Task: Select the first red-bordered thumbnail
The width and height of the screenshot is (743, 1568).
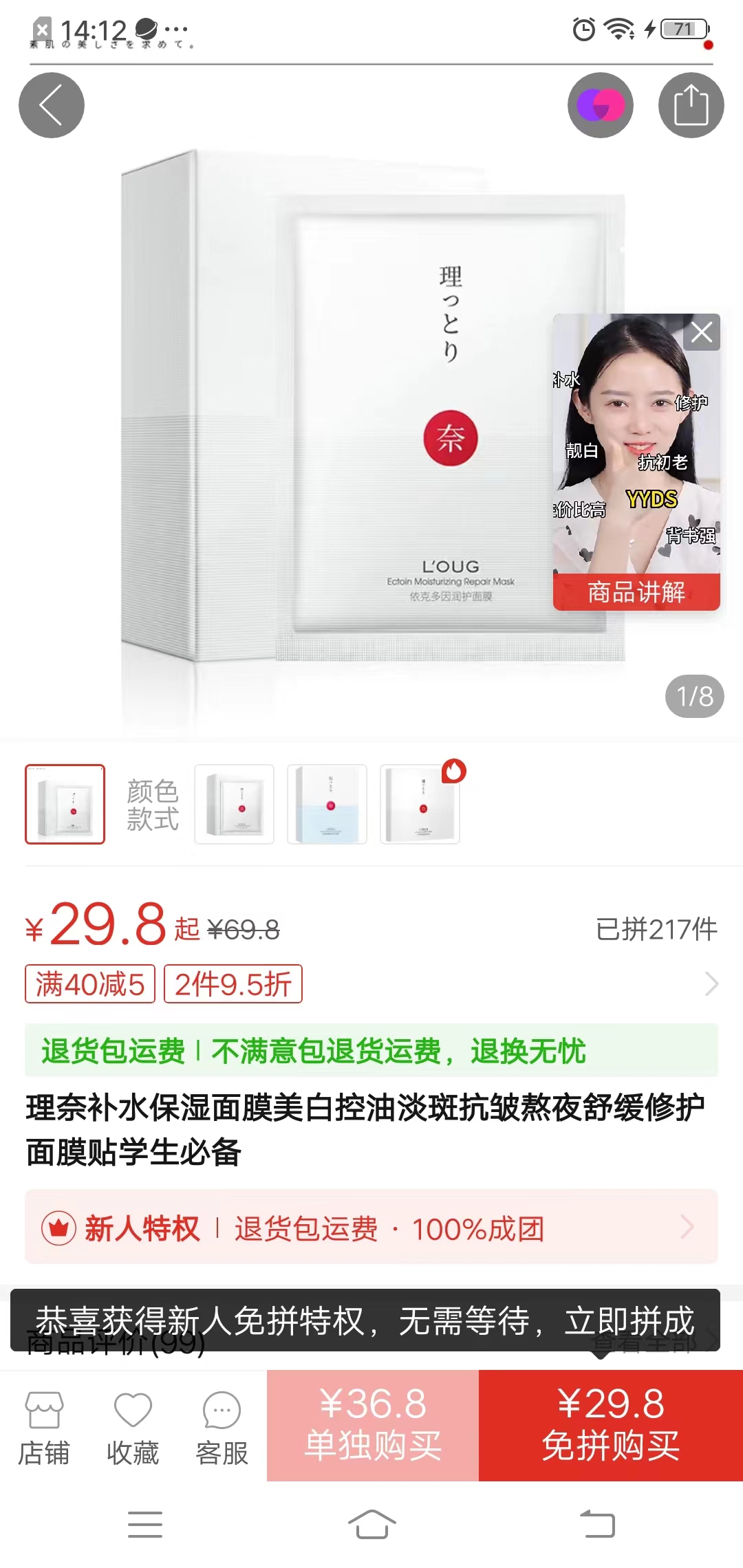Action: click(65, 804)
